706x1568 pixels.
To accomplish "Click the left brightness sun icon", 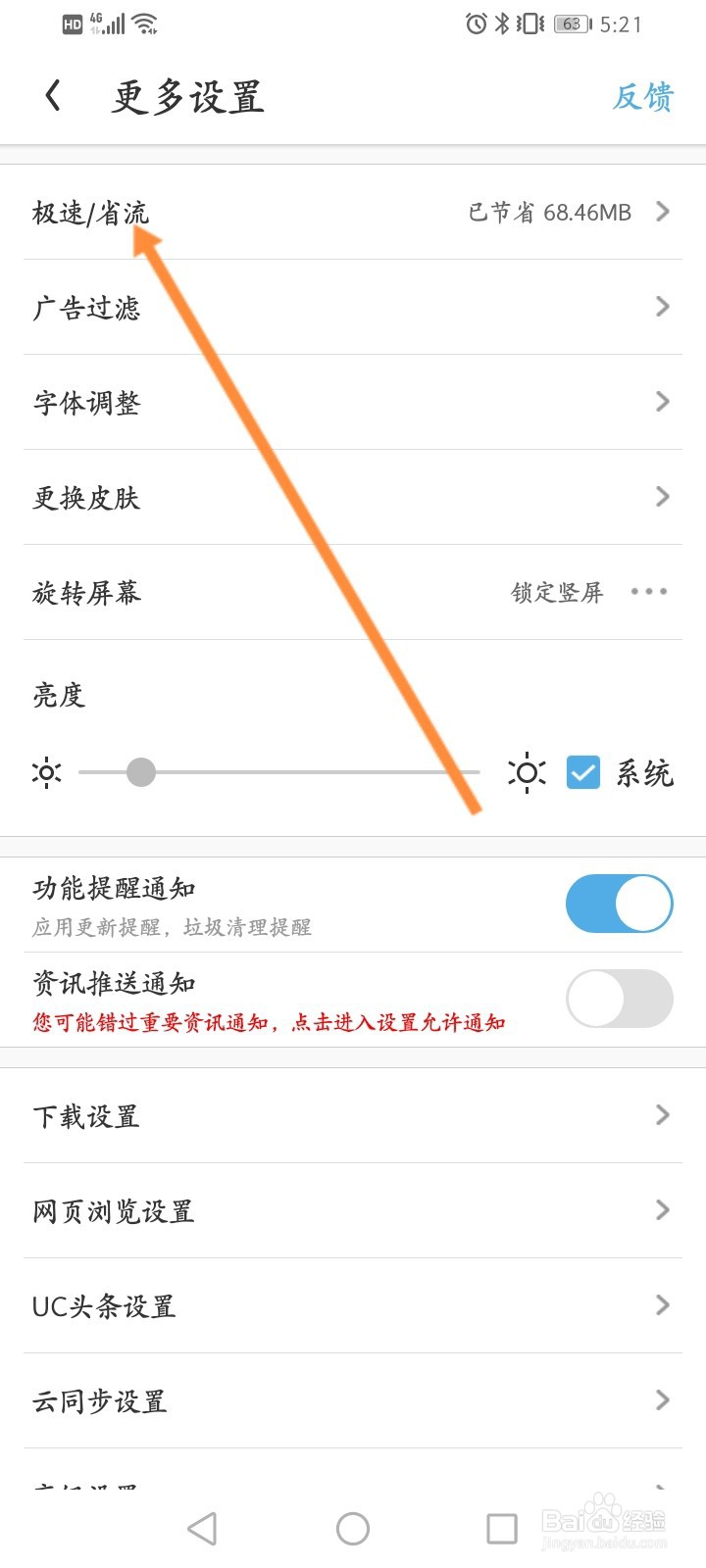I will [47, 772].
